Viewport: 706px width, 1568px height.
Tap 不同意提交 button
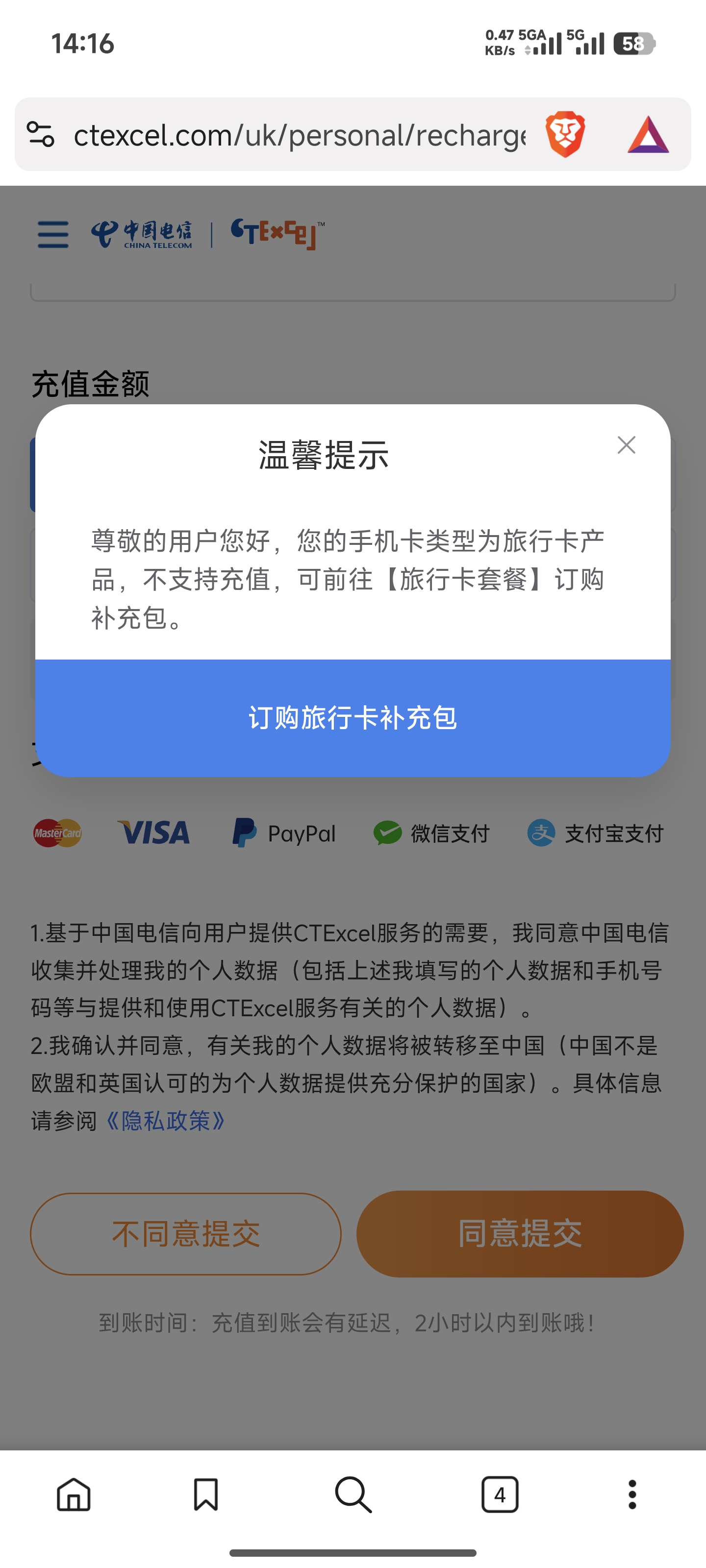coord(186,1234)
